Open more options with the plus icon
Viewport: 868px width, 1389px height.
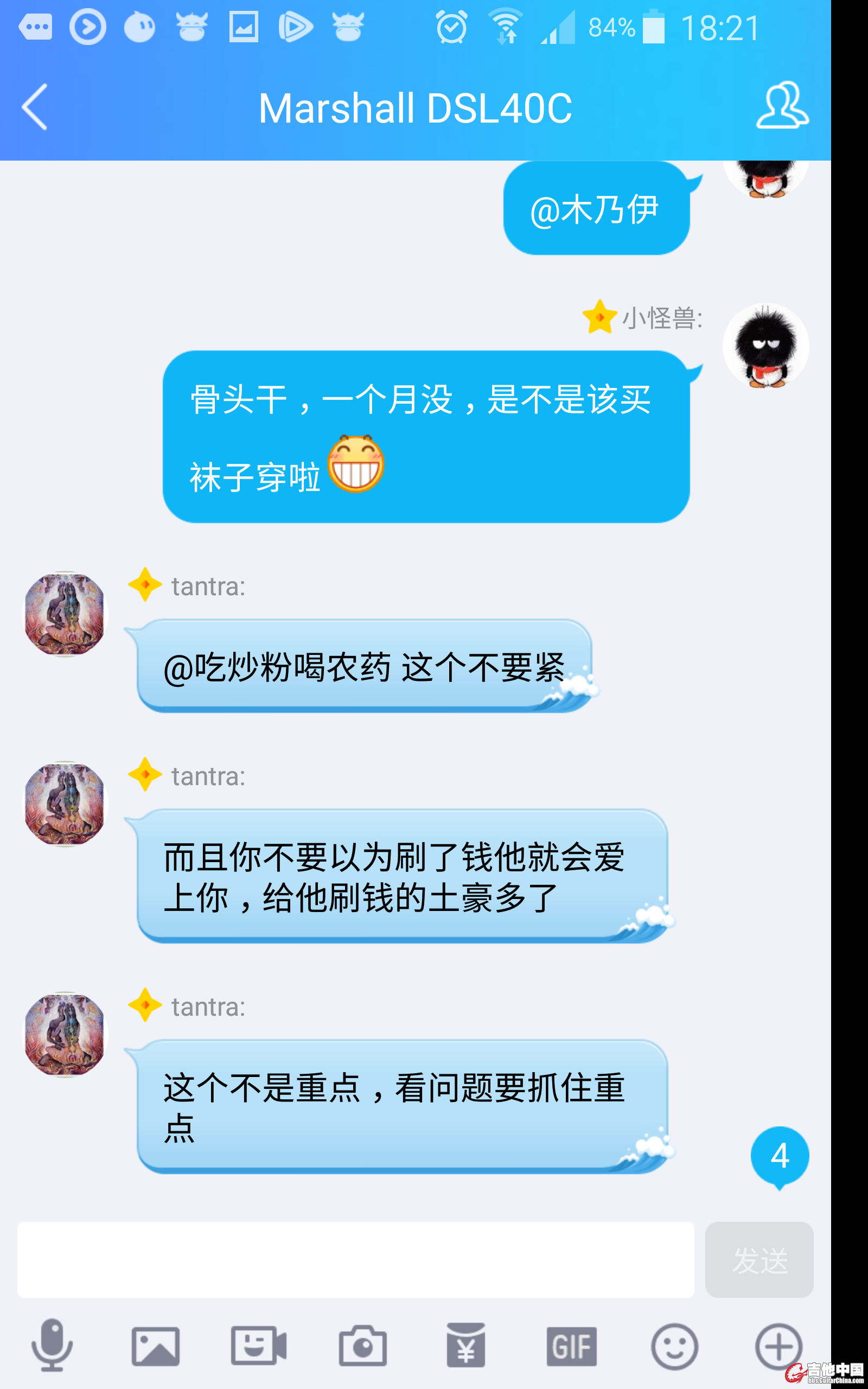[x=778, y=1346]
